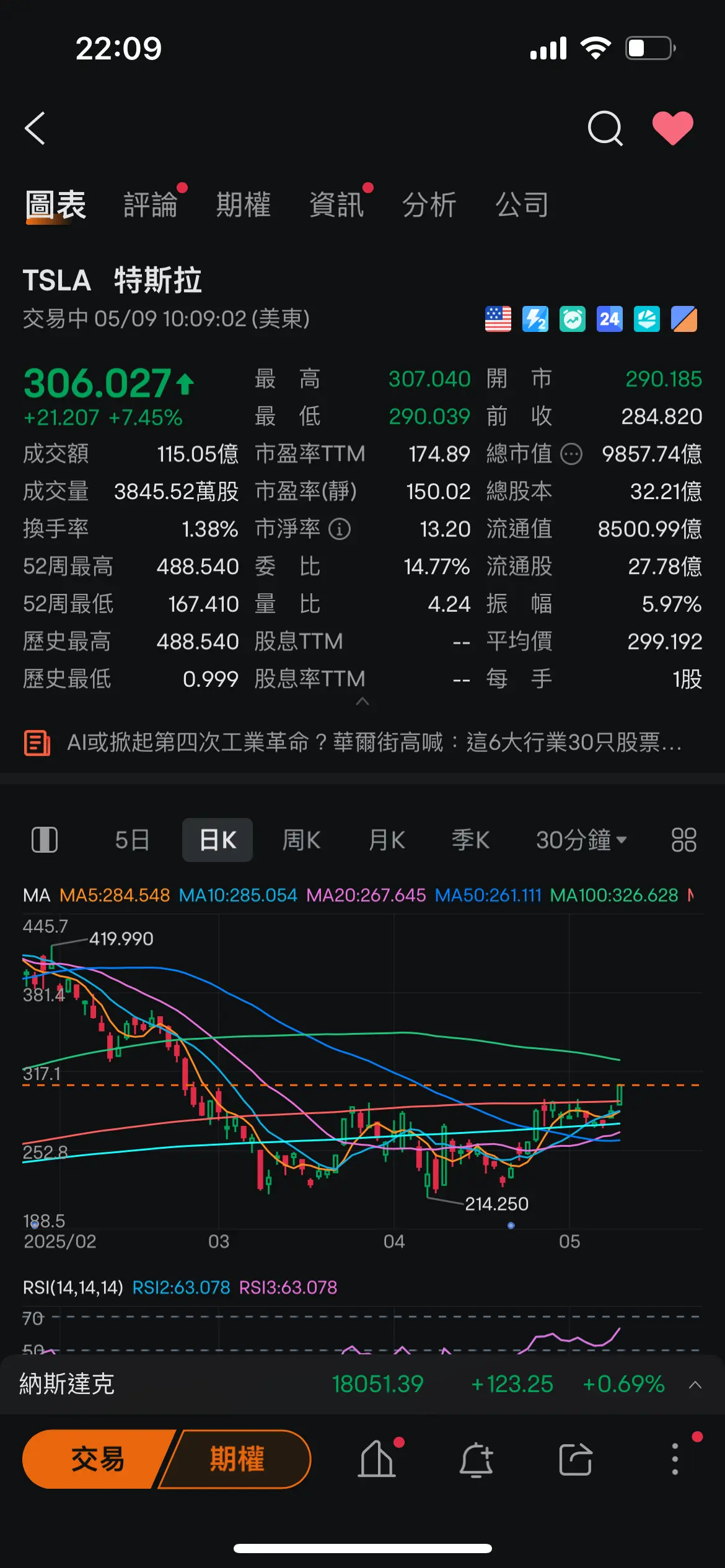This screenshot has height=1568, width=725.
Task: Remove TSLA from favorites via the heart icon
Action: click(673, 128)
